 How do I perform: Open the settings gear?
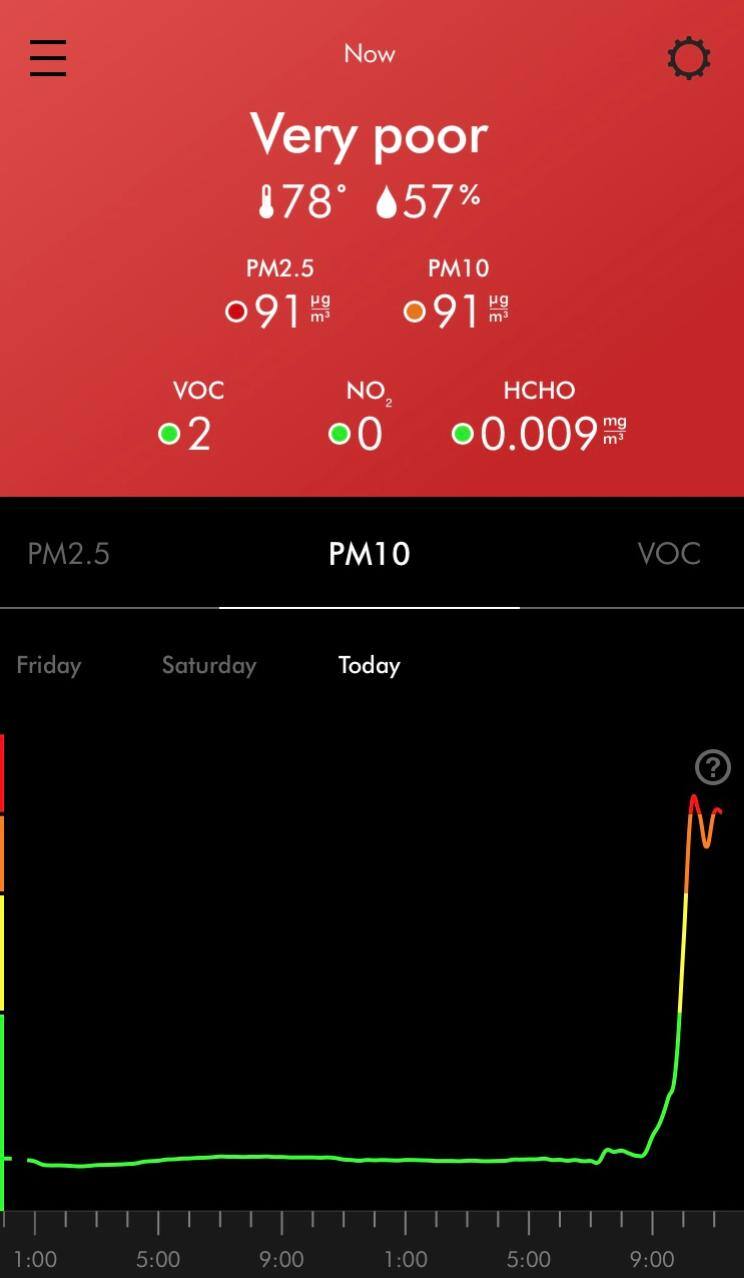tap(689, 58)
